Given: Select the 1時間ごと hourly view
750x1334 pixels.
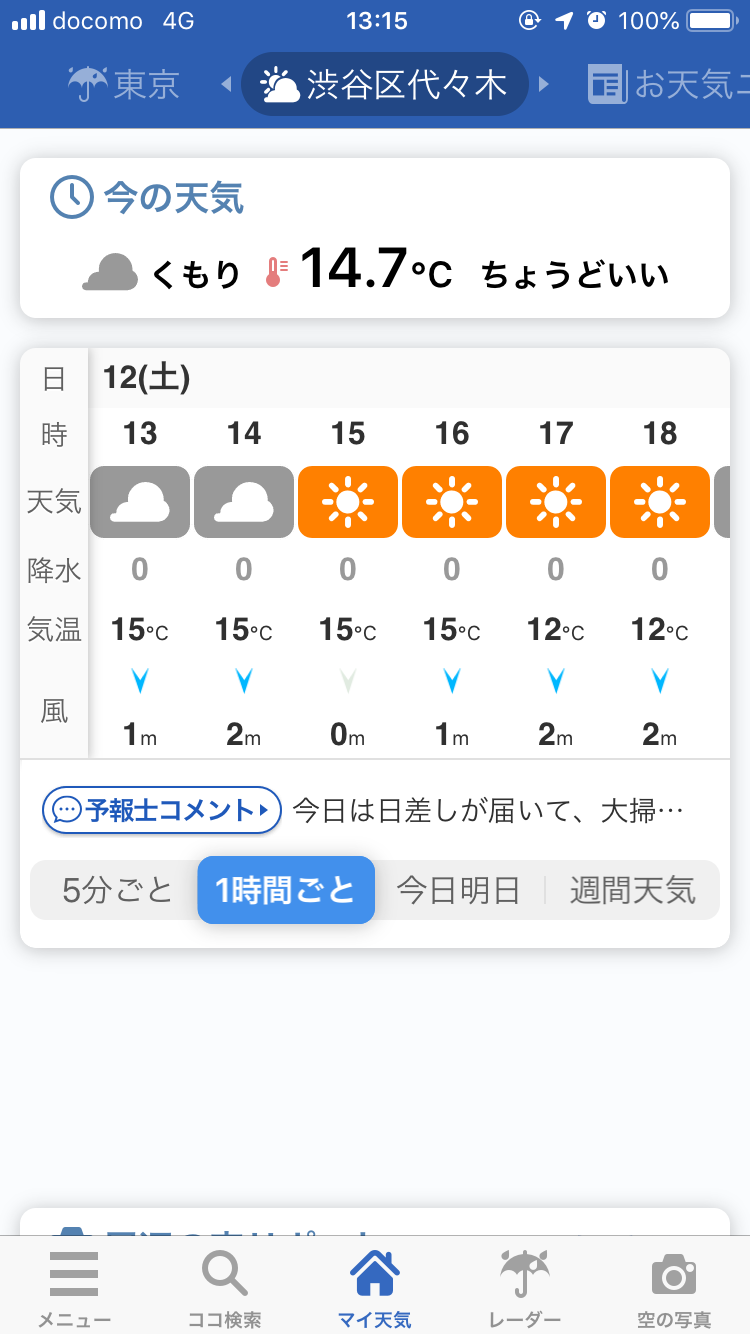Looking at the screenshot, I should (x=286, y=890).
